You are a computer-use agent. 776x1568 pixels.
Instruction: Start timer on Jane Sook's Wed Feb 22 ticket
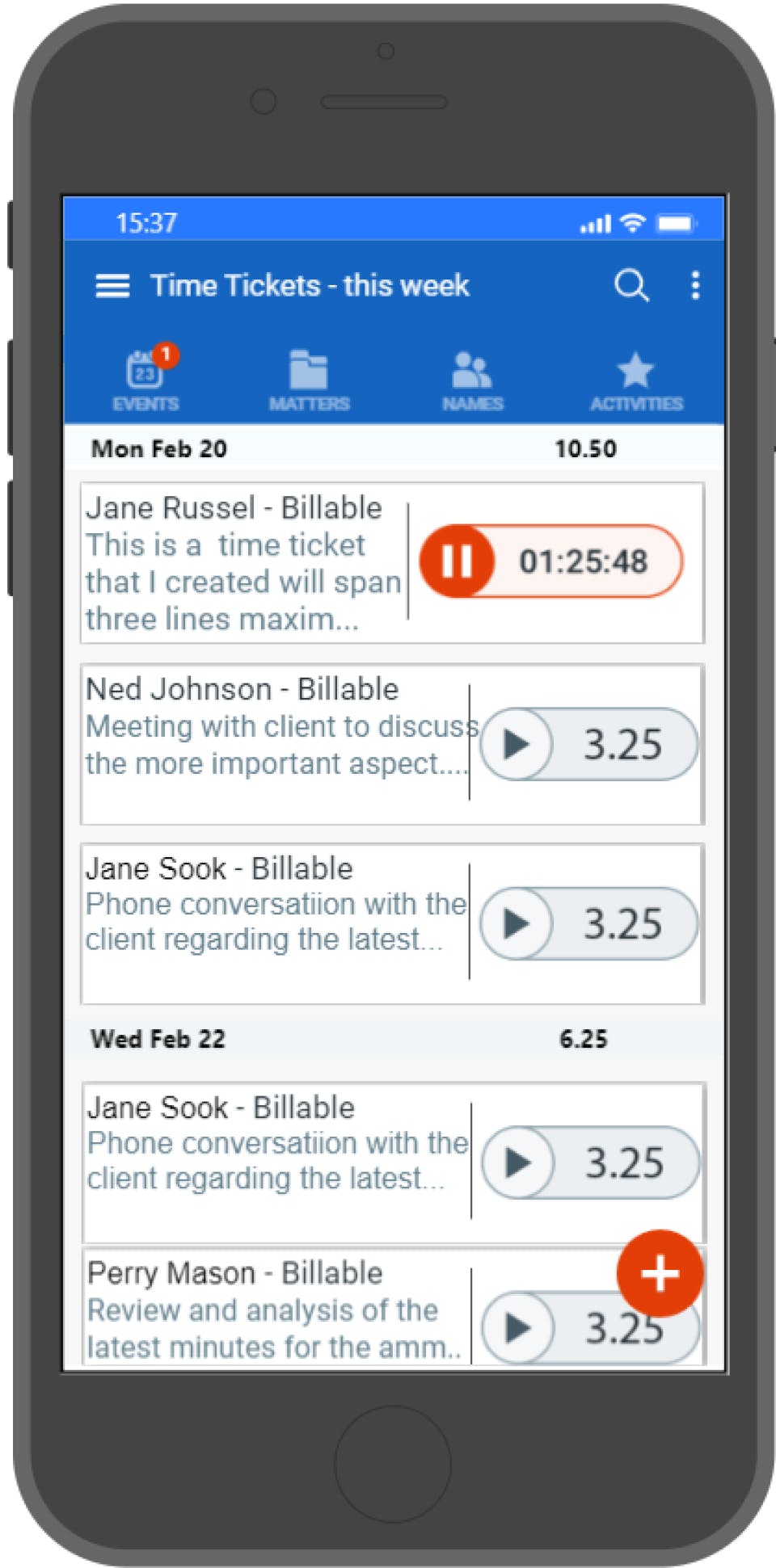point(517,1162)
